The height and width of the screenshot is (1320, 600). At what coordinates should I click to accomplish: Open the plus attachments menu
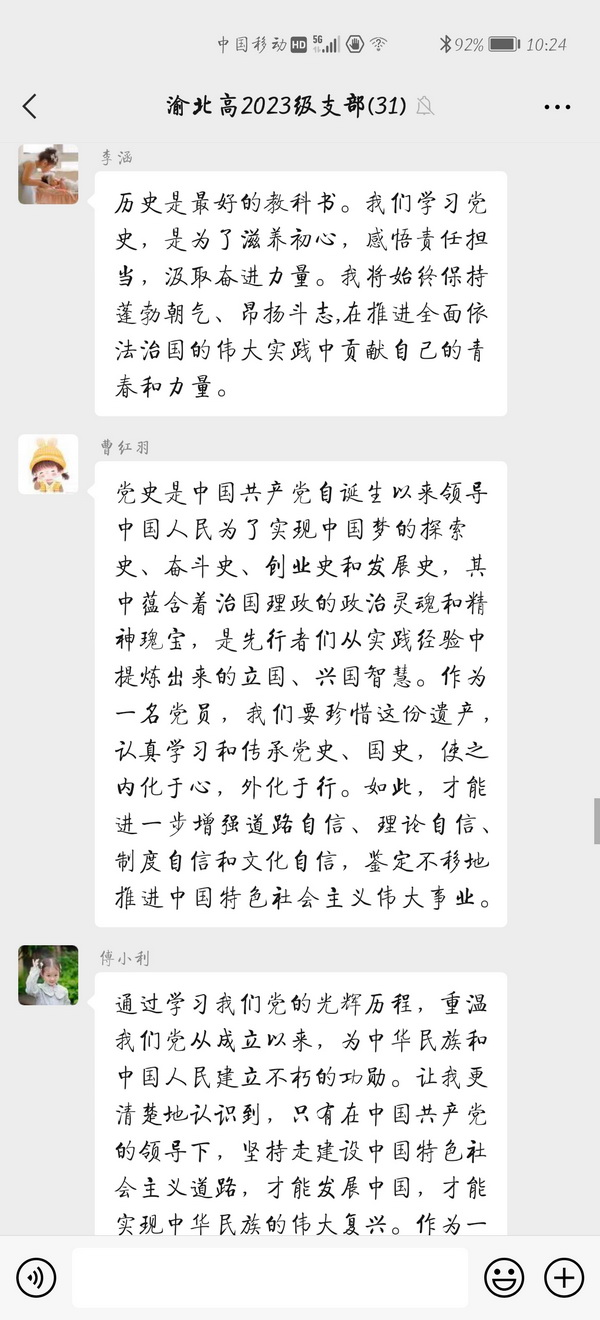(x=563, y=1277)
